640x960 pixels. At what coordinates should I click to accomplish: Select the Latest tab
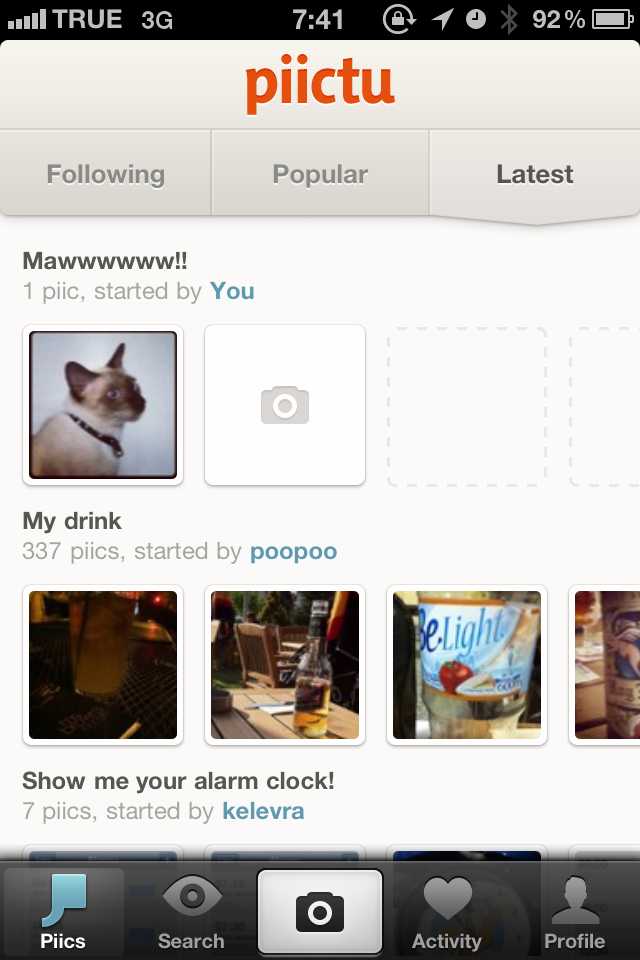534,174
